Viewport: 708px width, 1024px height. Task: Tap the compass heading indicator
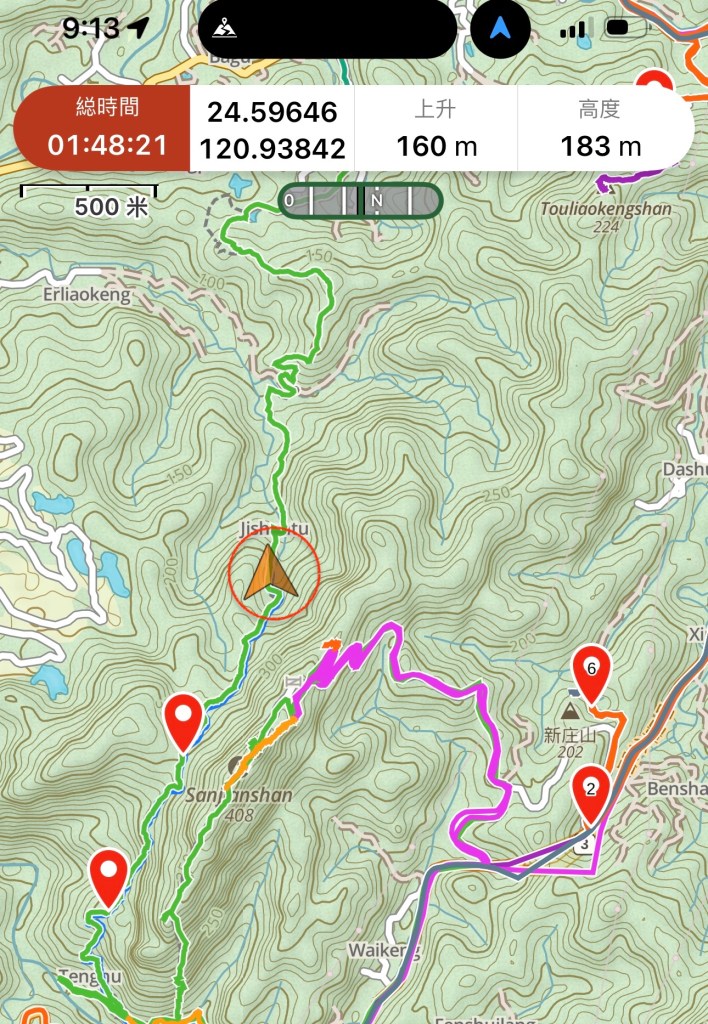[360, 201]
